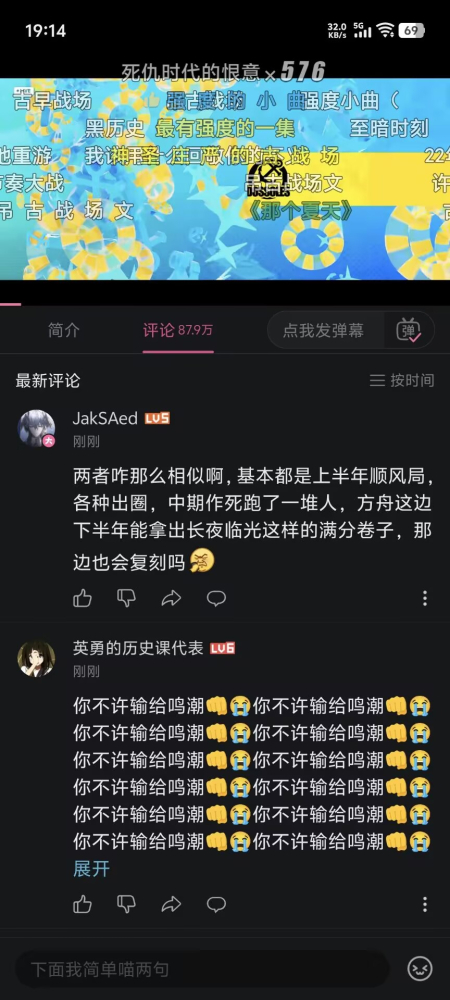The width and height of the screenshot is (450, 1000).
Task: Toggle the 弹 danmaku display switch
Action: coord(409,330)
